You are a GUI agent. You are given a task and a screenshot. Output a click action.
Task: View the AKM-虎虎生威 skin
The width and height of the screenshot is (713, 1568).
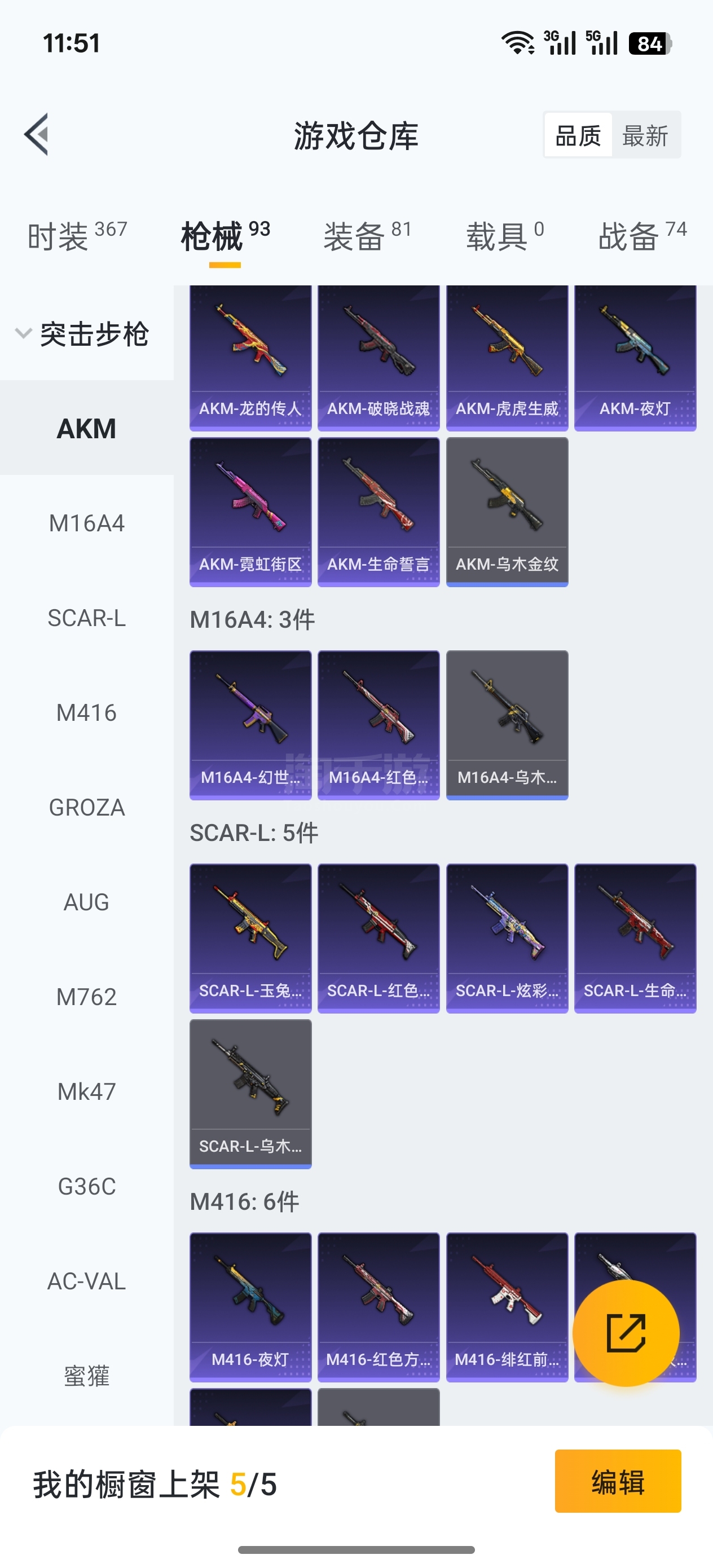point(507,358)
